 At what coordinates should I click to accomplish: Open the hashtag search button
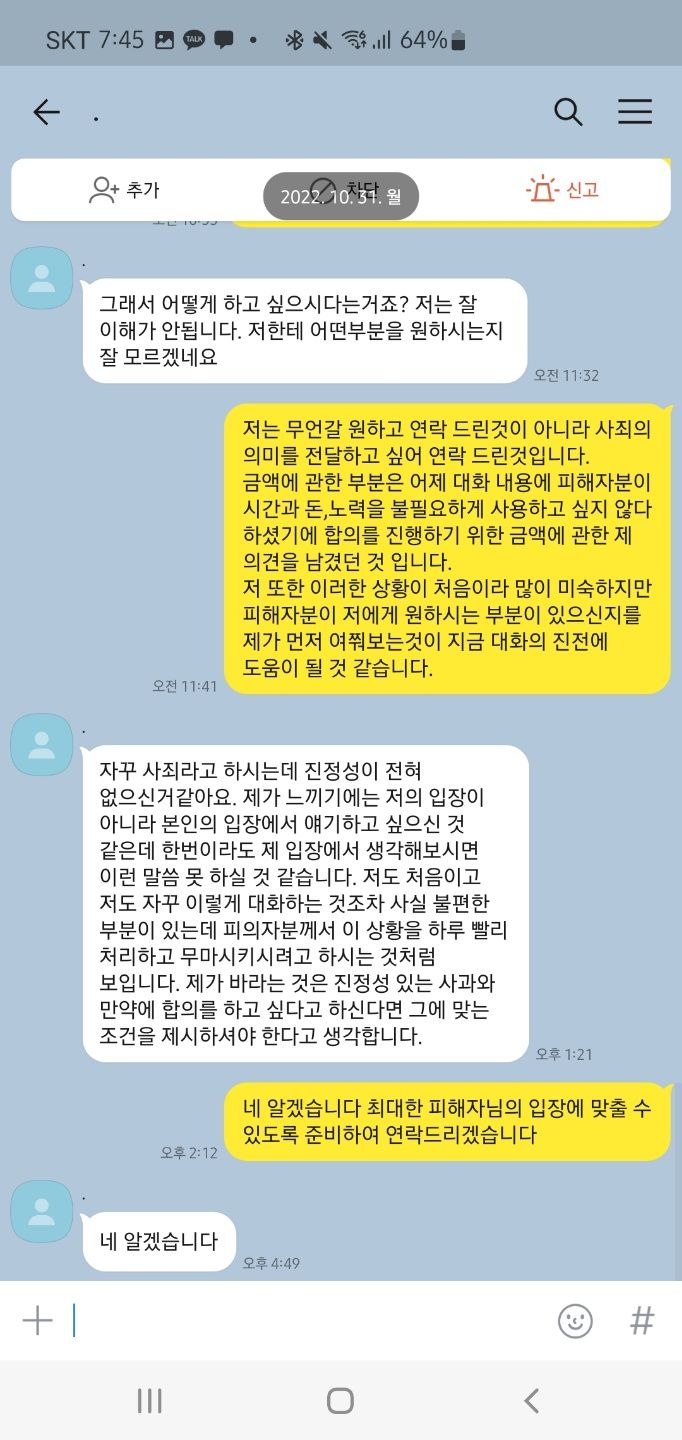642,1321
